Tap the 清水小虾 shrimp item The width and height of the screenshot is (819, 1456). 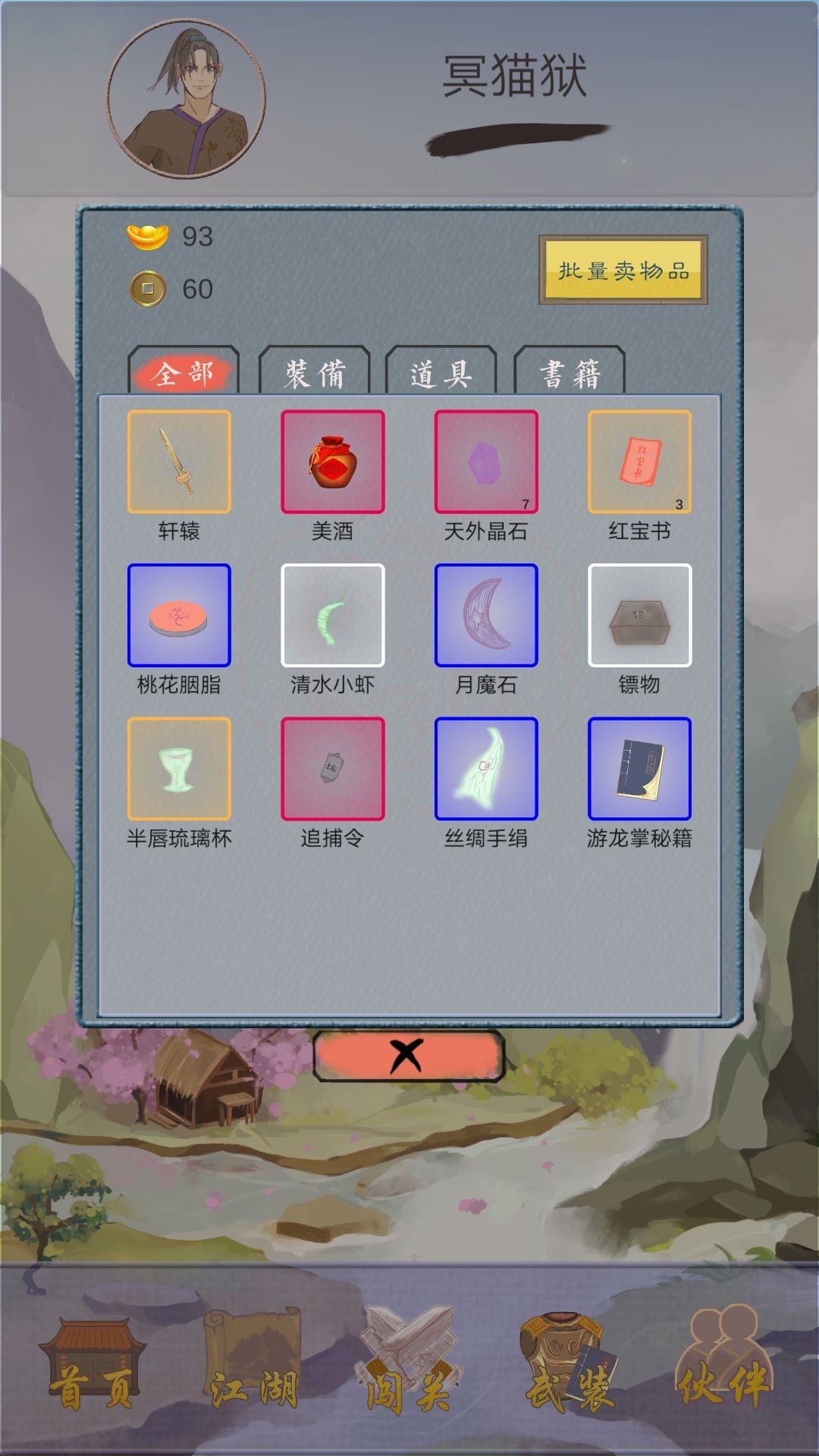pyautogui.click(x=333, y=615)
